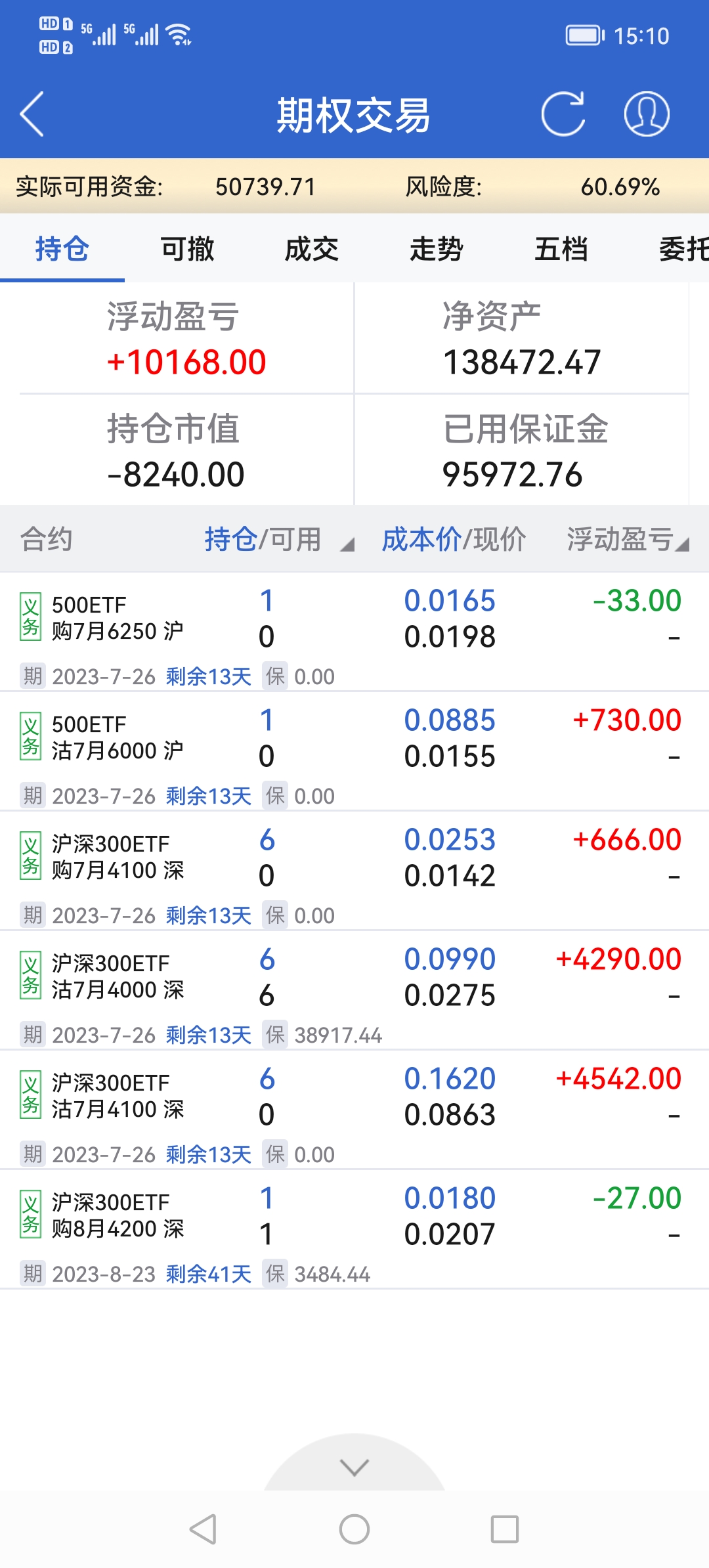The height and width of the screenshot is (1568, 709).
Task: Switch to the 五档 tab
Action: coord(561,250)
